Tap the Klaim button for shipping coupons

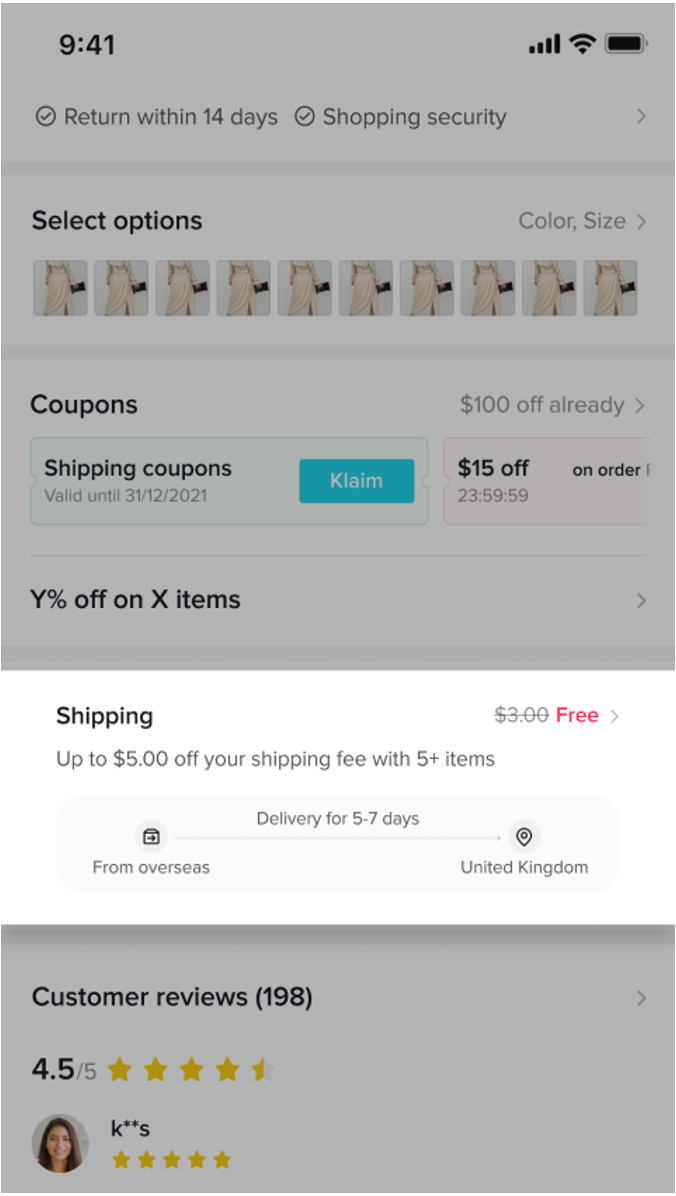click(x=356, y=481)
